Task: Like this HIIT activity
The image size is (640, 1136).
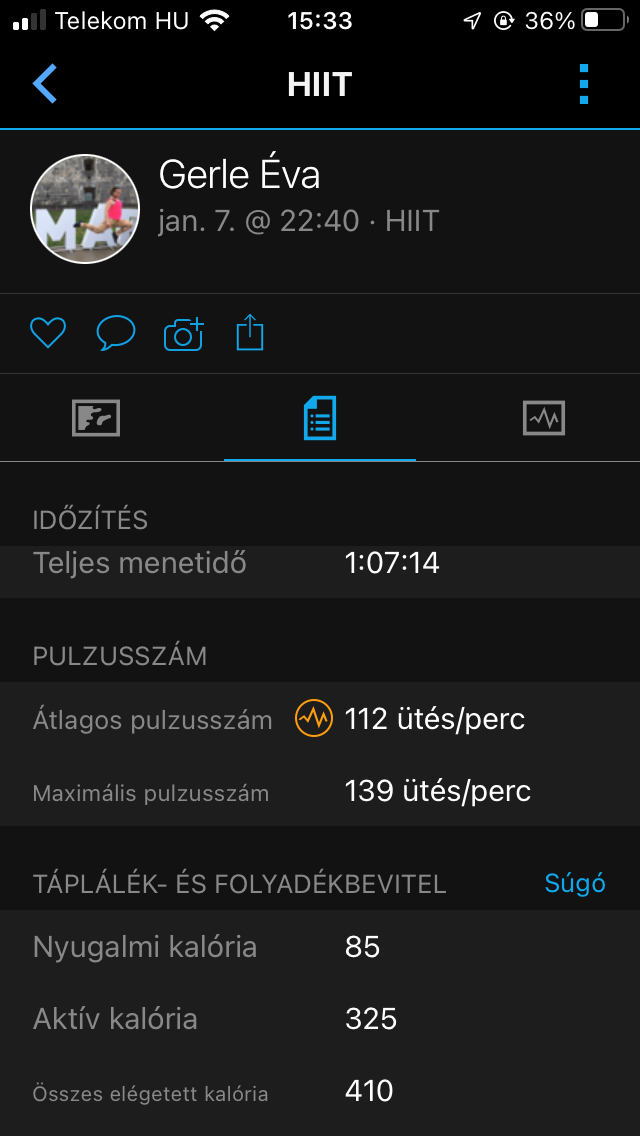Action: 48,333
